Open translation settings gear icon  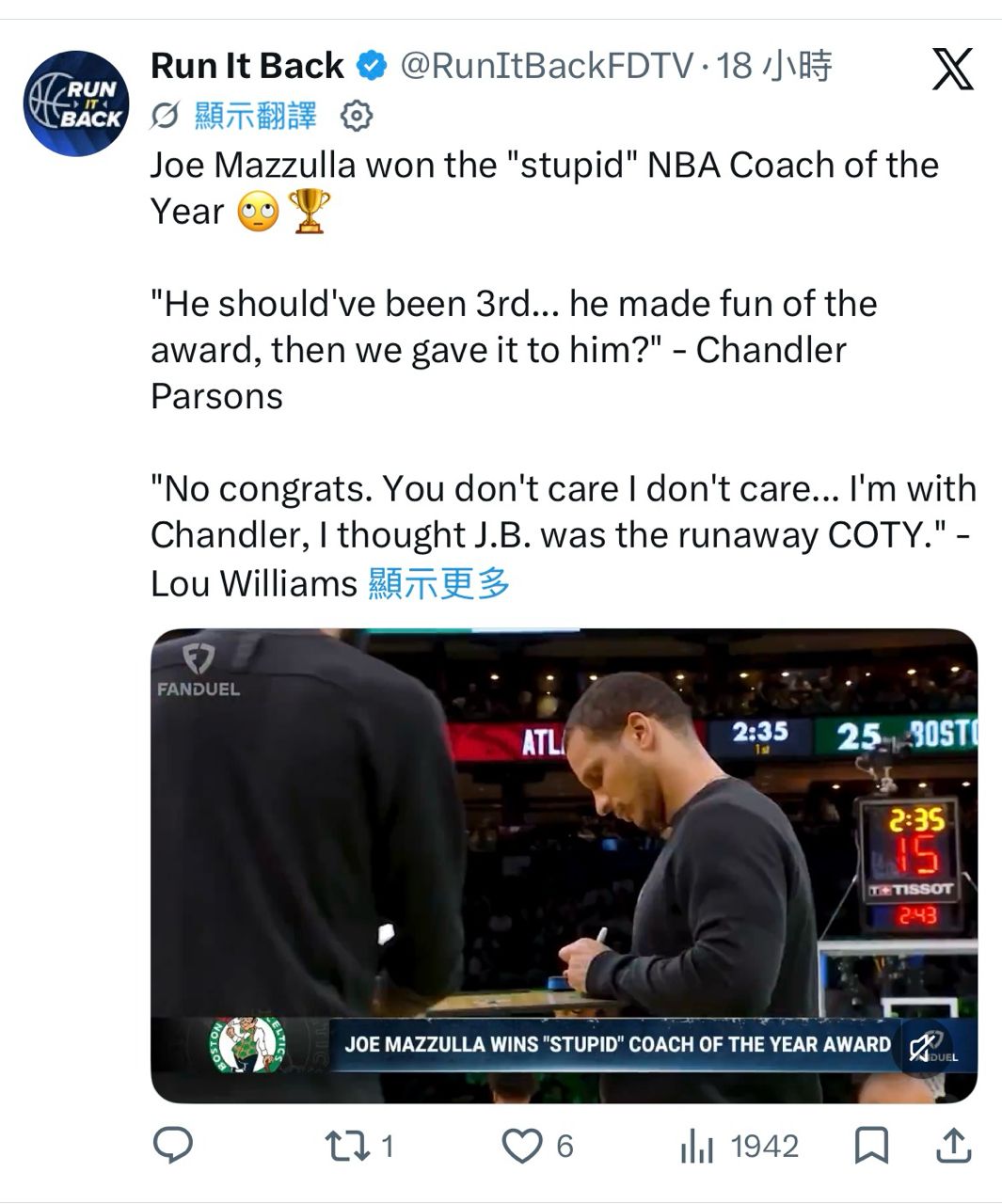tap(357, 117)
